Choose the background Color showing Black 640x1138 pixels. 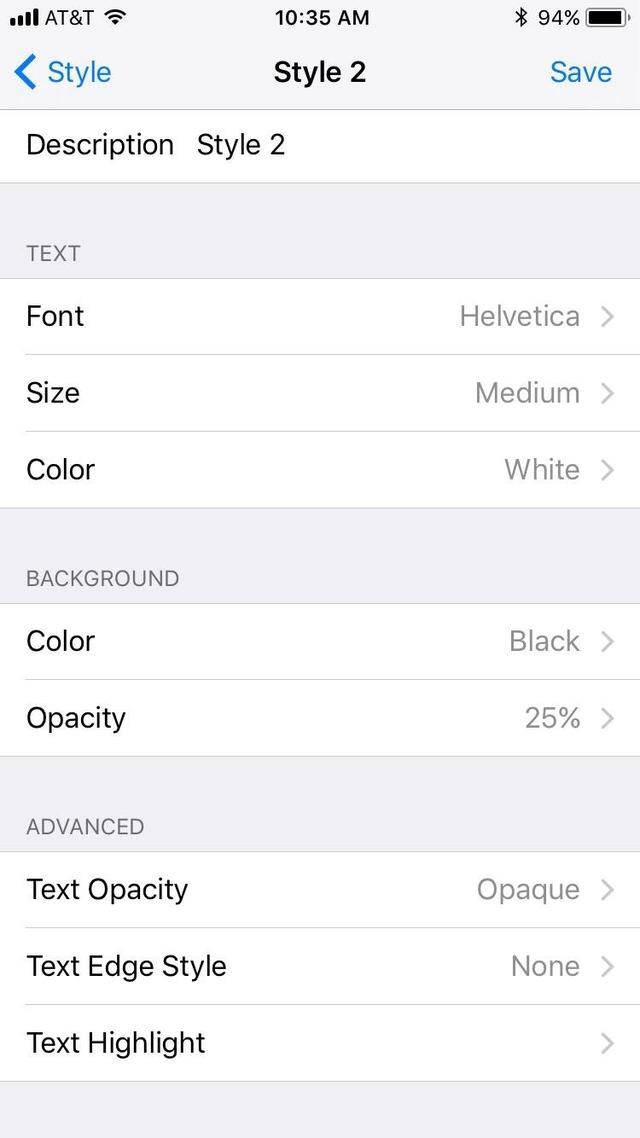[x=320, y=641]
